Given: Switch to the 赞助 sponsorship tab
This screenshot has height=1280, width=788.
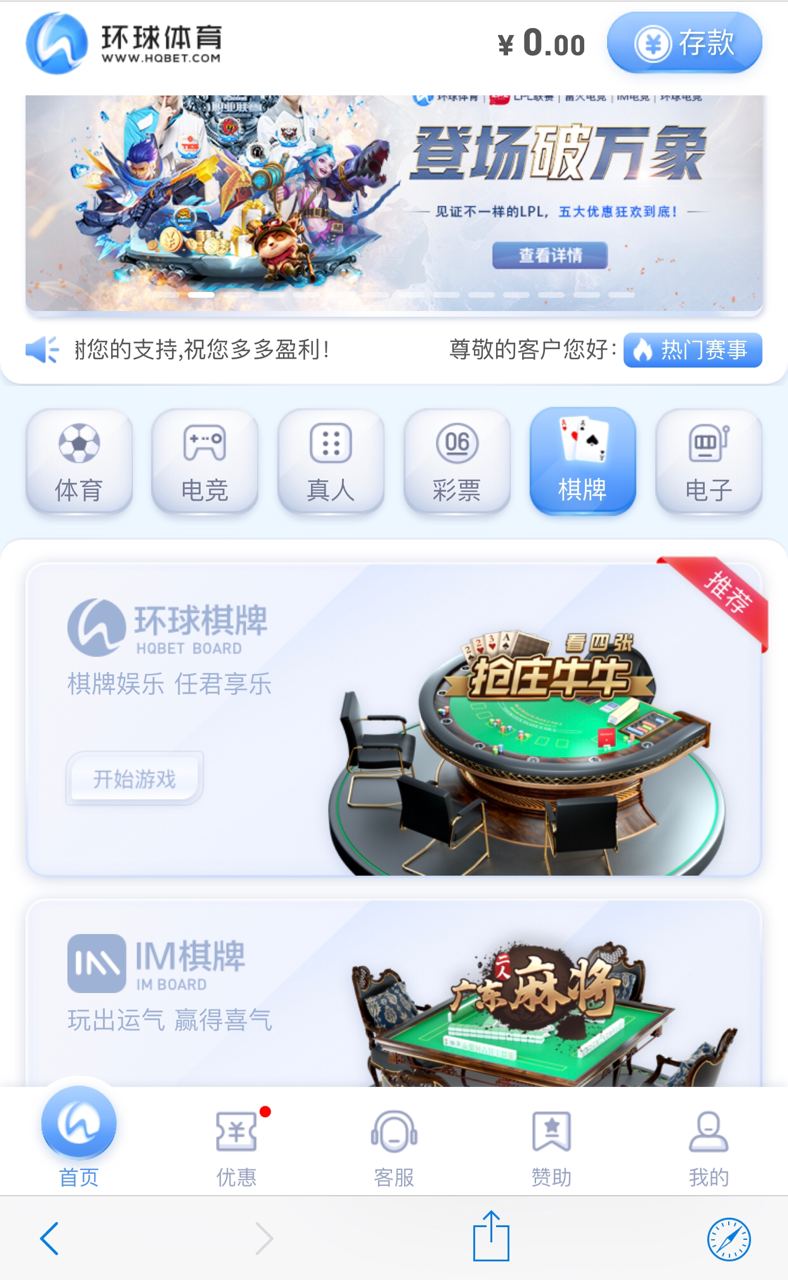Looking at the screenshot, I should [x=551, y=1146].
